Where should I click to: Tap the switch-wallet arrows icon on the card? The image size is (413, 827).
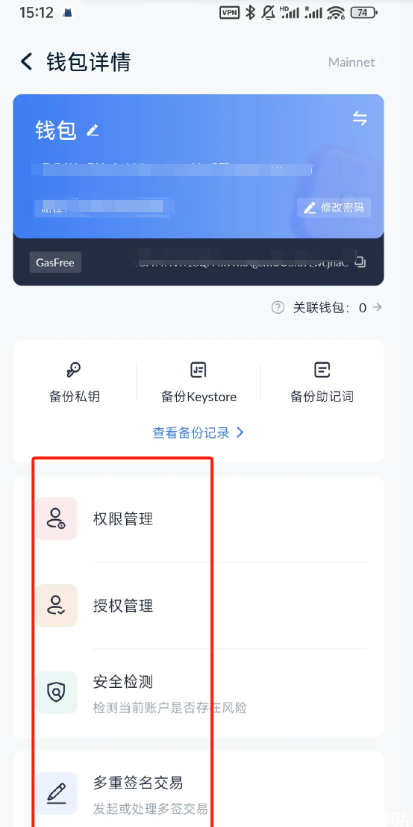[x=360, y=119]
